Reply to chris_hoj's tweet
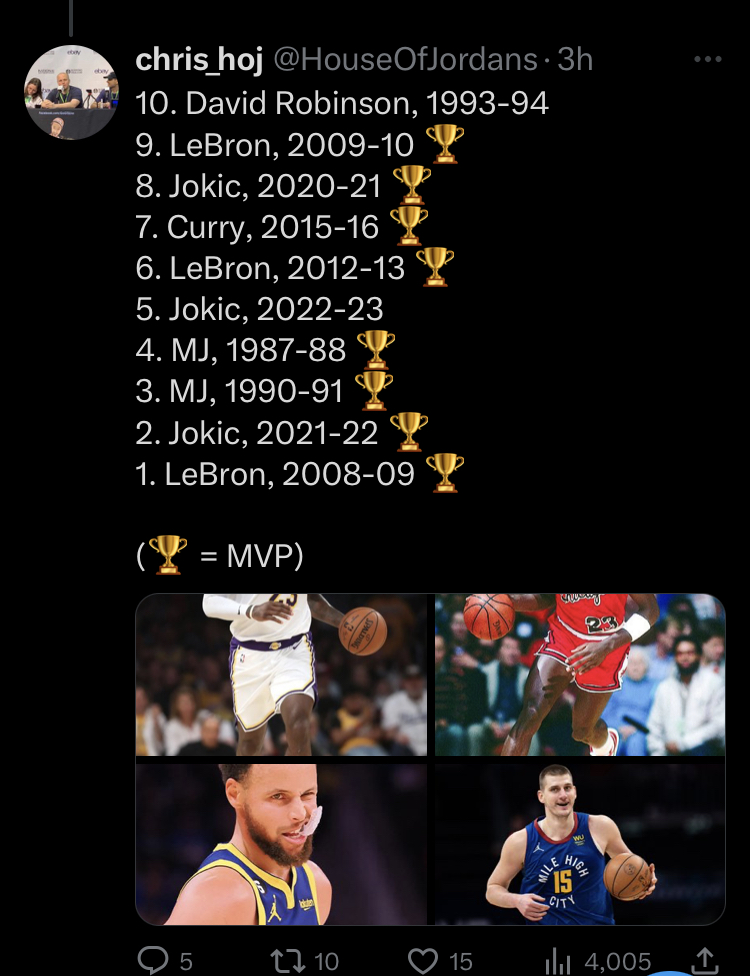The height and width of the screenshot is (976, 750). pyautogui.click(x=152, y=961)
